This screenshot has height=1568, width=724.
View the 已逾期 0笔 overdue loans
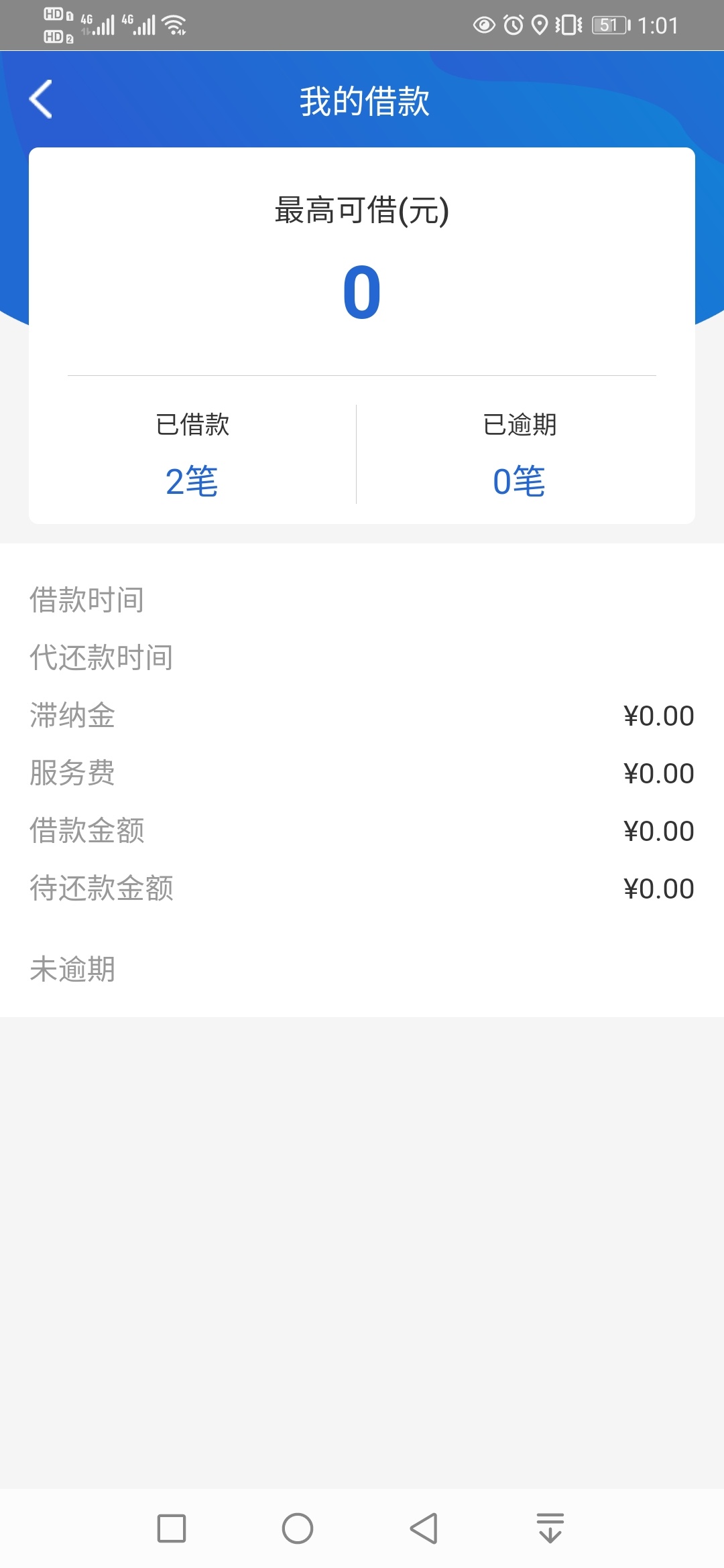[520, 454]
